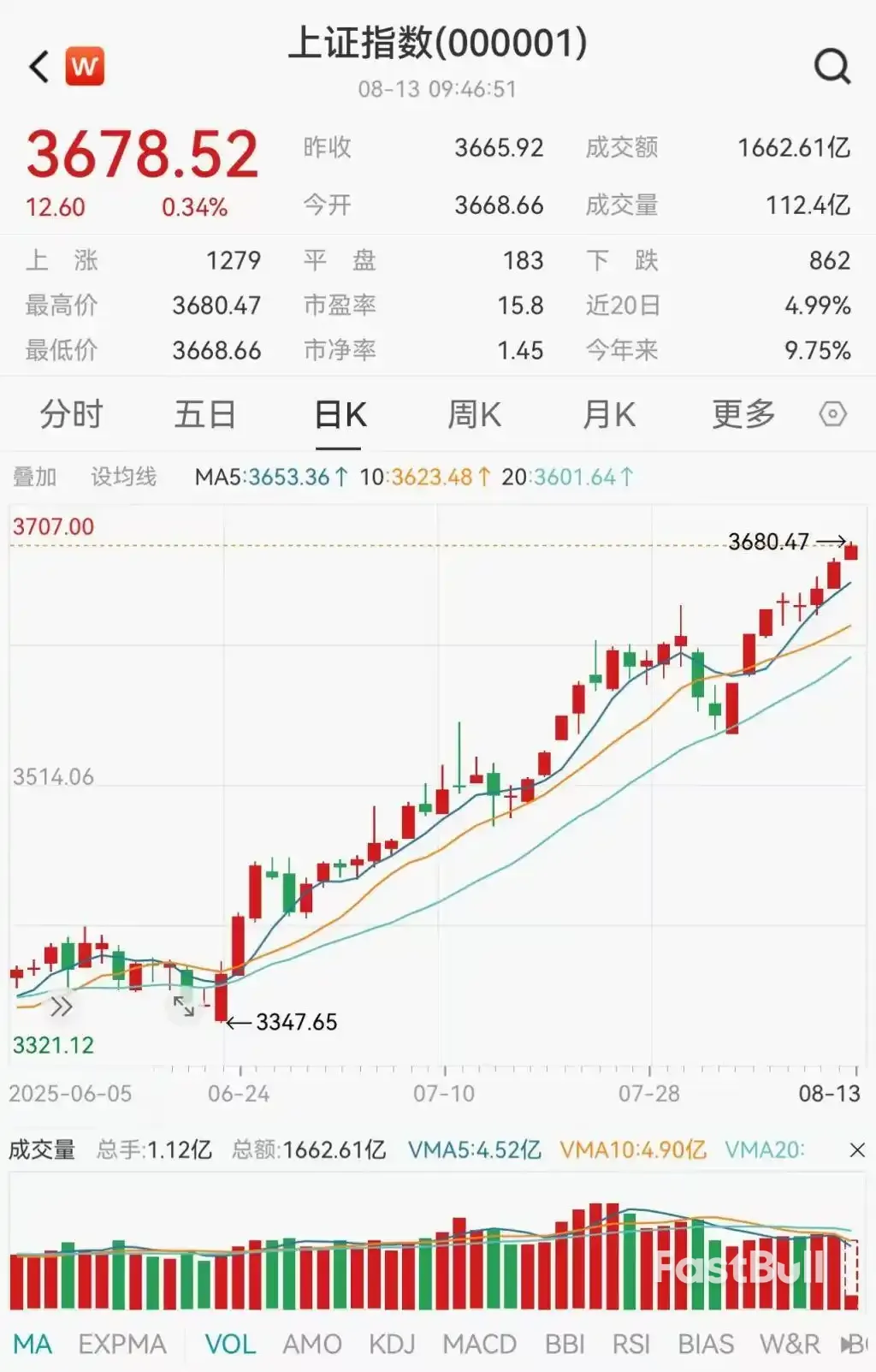Close the 成交量 volume panel with X
Screen dimensions: 876x1372
(x=857, y=1150)
